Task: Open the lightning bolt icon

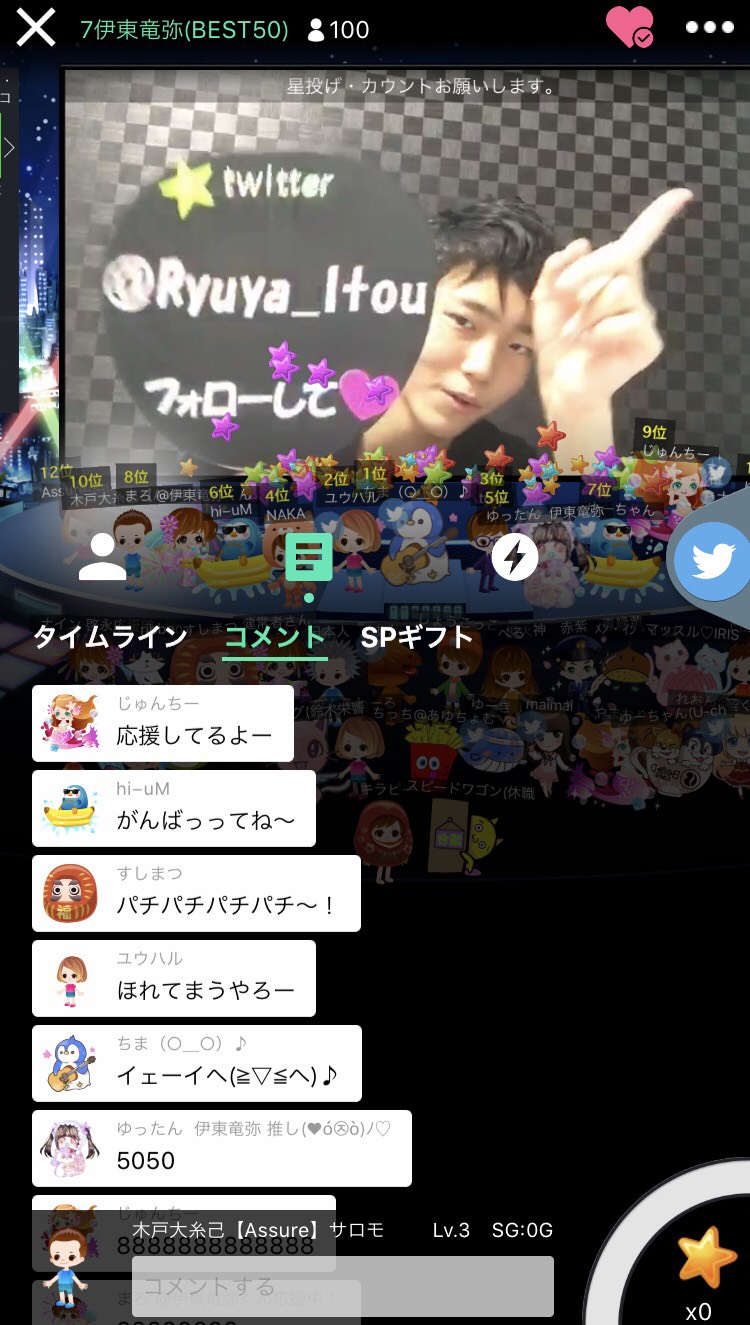Action: click(x=515, y=558)
